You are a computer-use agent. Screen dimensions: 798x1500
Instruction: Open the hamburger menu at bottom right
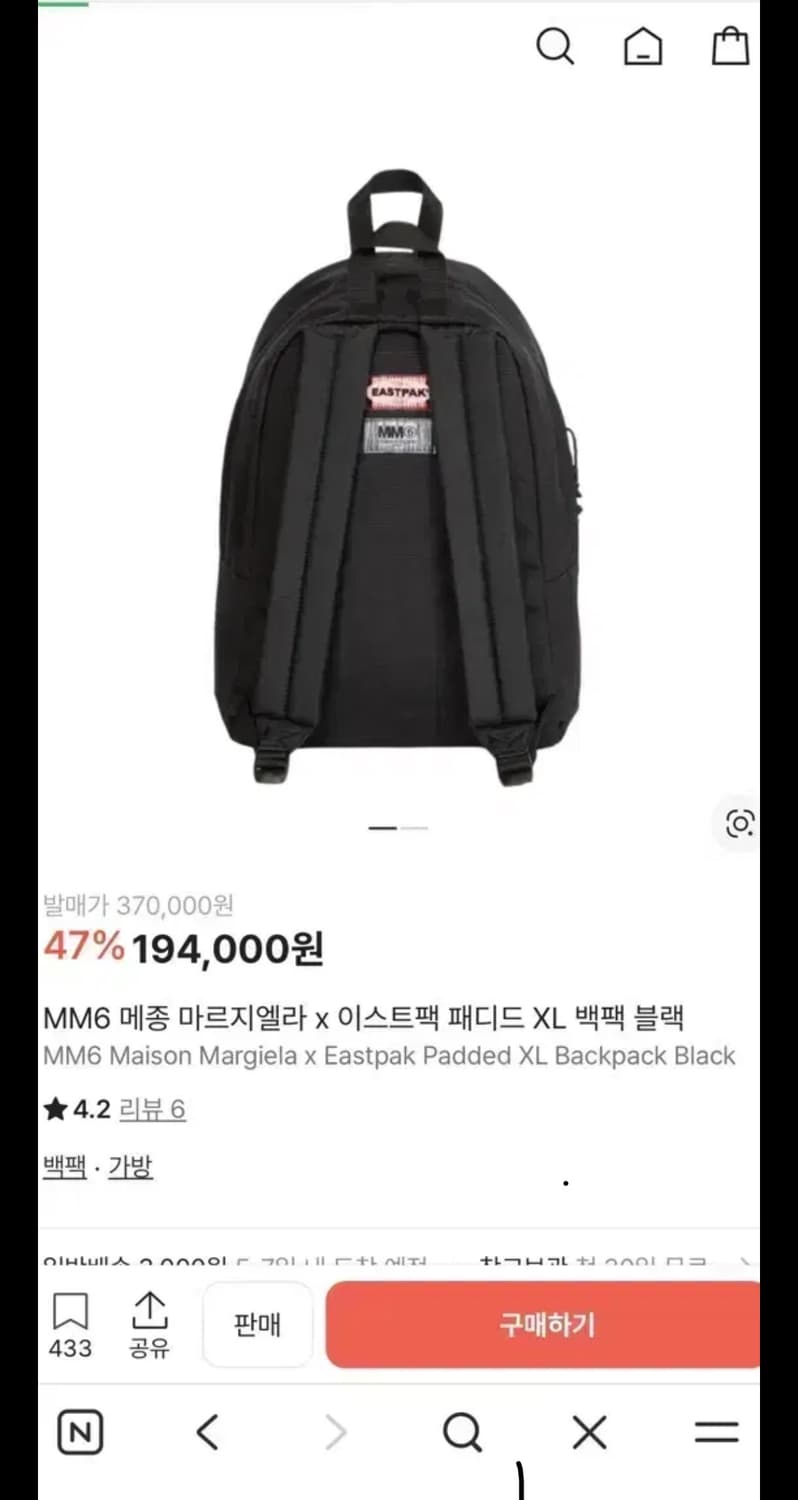(716, 1432)
